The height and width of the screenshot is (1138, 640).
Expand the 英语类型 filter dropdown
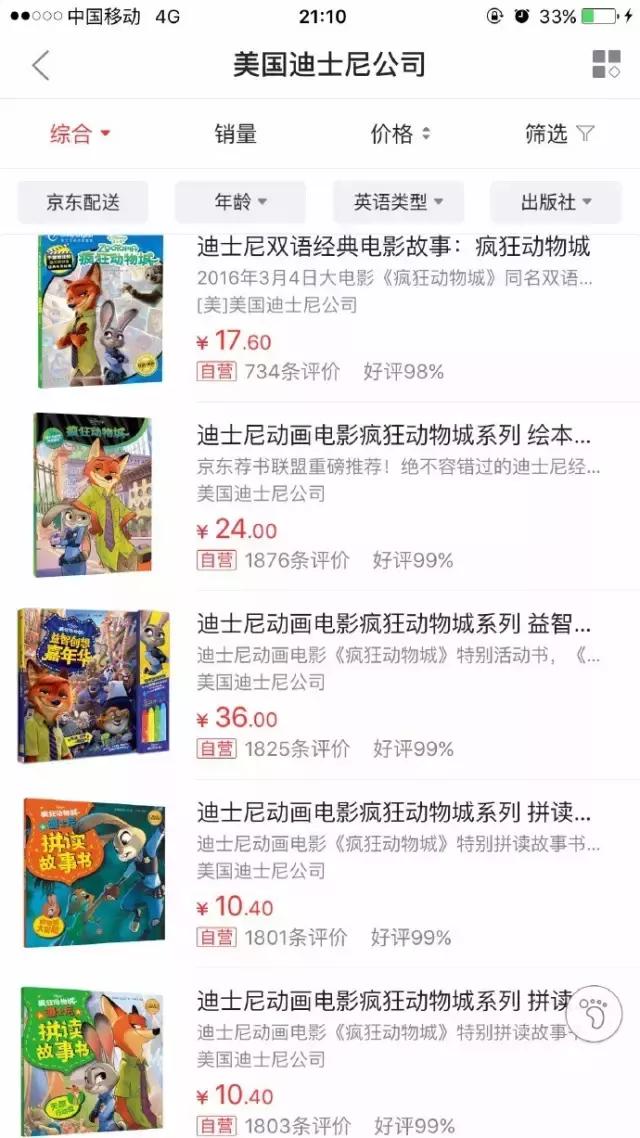(x=398, y=202)
